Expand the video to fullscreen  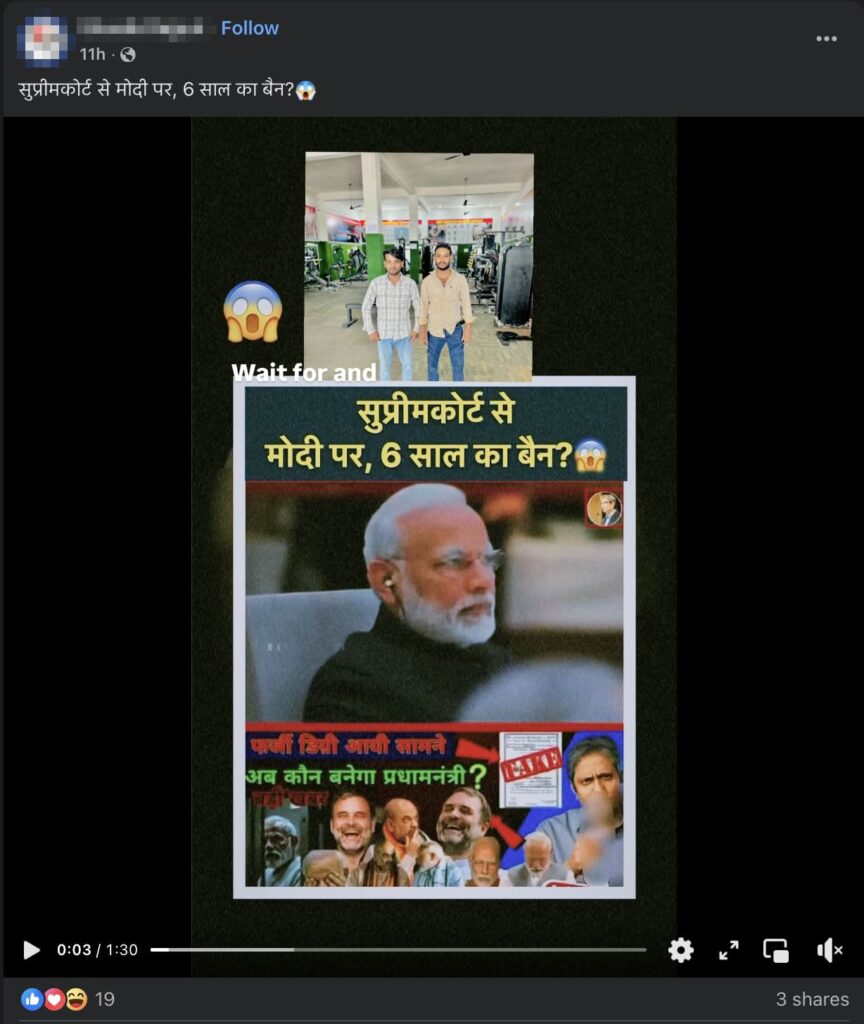tap(729, 950)
